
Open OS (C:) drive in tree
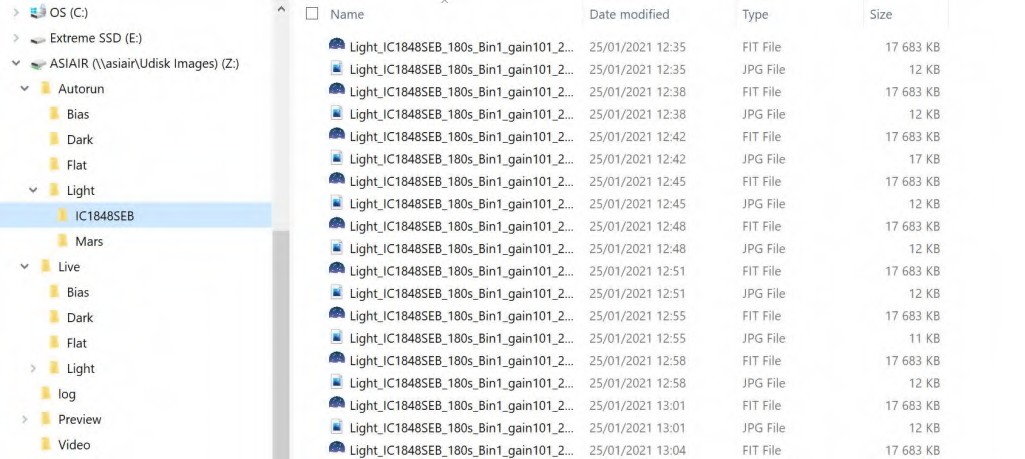pos(69,12)
